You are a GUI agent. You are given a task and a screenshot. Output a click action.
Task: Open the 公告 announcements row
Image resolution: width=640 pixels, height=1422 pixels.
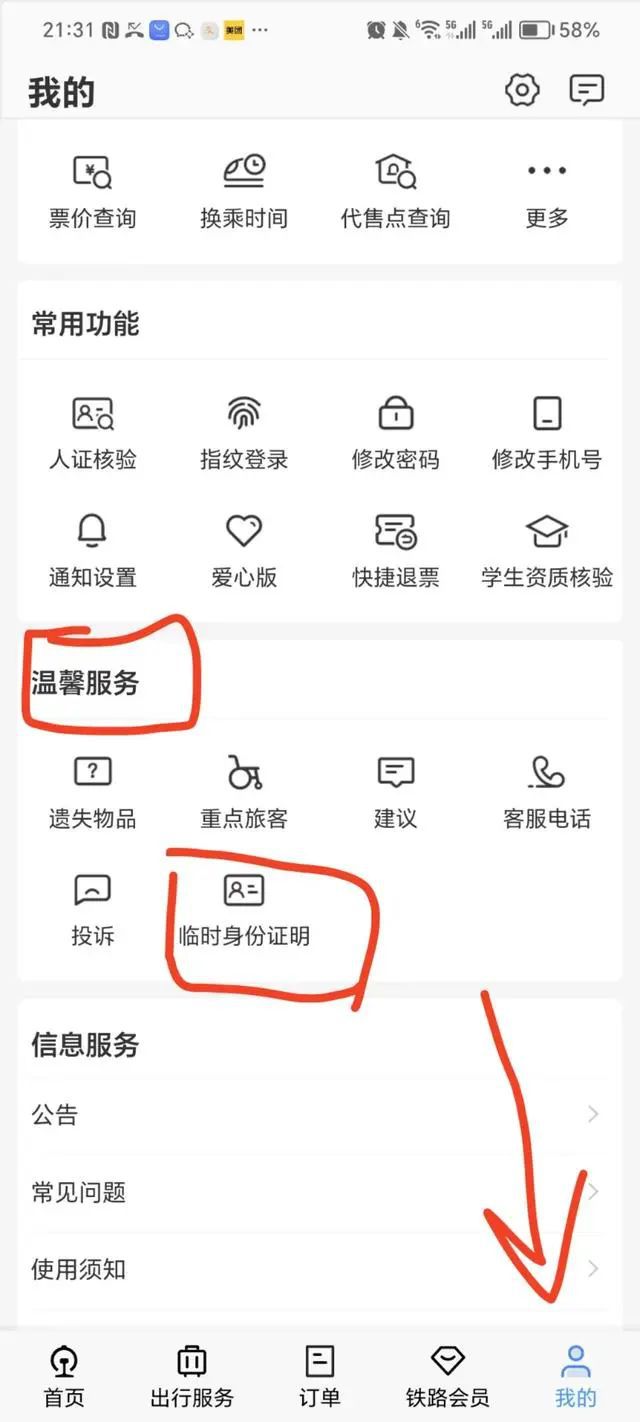[320, 1115]
